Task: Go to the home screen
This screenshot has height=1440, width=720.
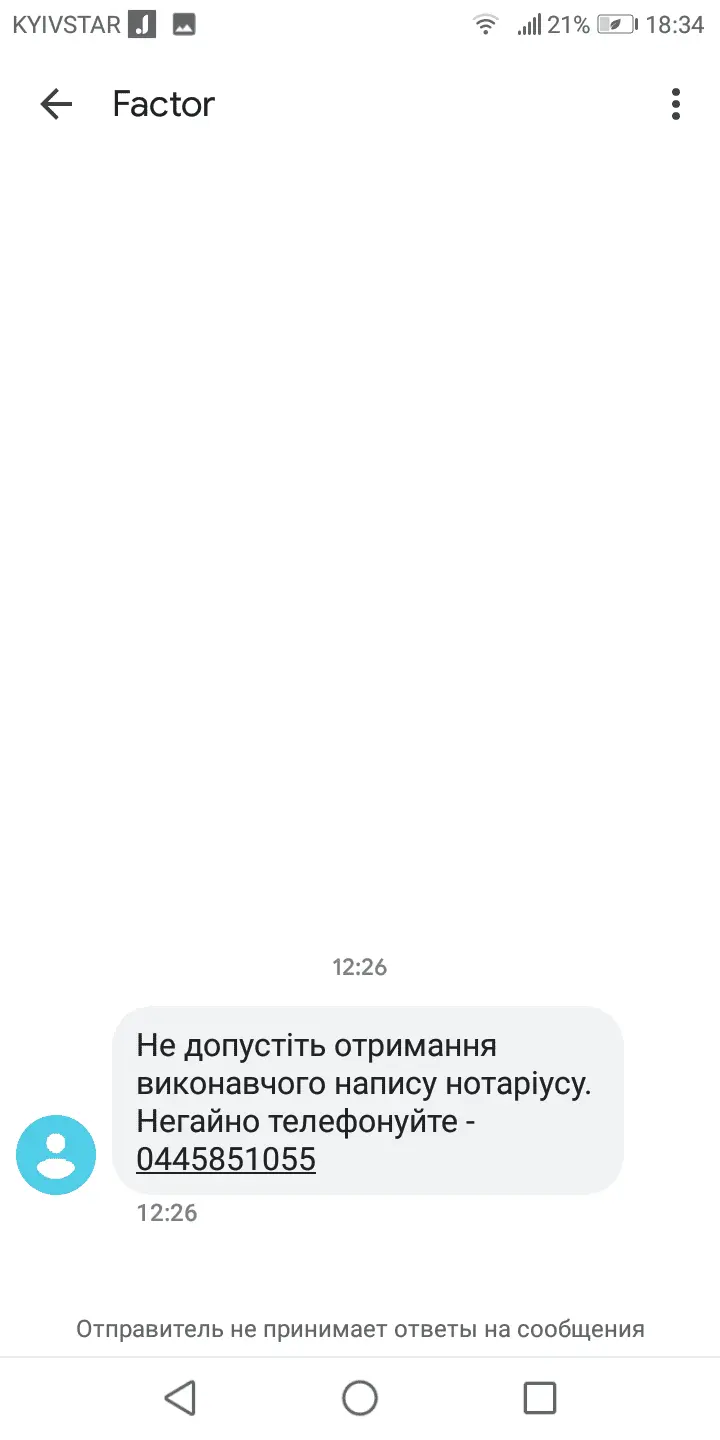Action: pyautogui.click(x=360, y=1397)
